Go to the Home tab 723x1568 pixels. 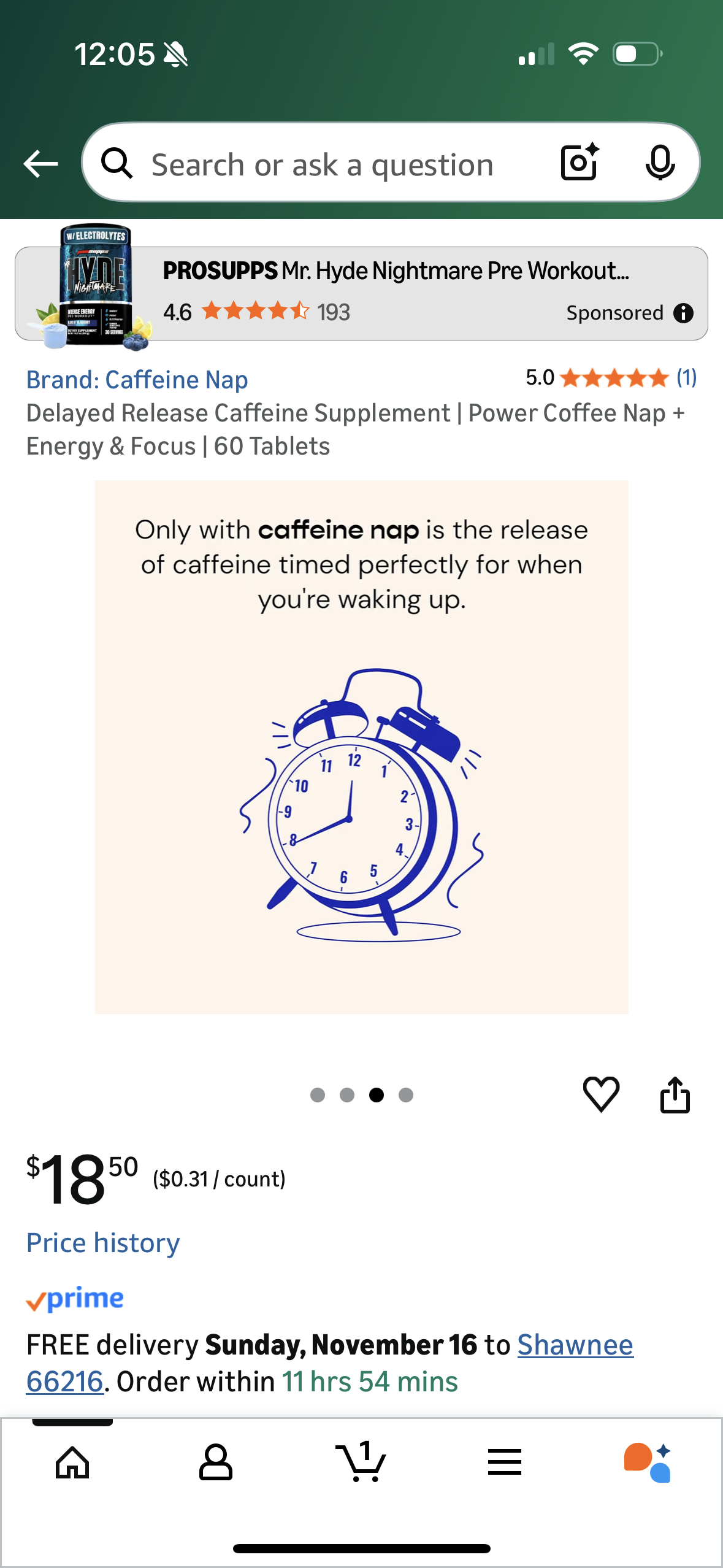point(72,1462)
